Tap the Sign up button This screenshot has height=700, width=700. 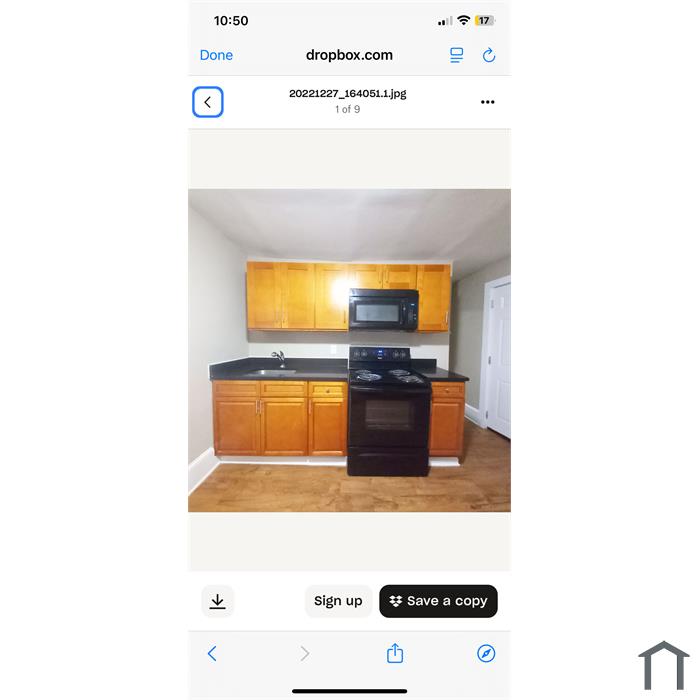click(338, 601)
